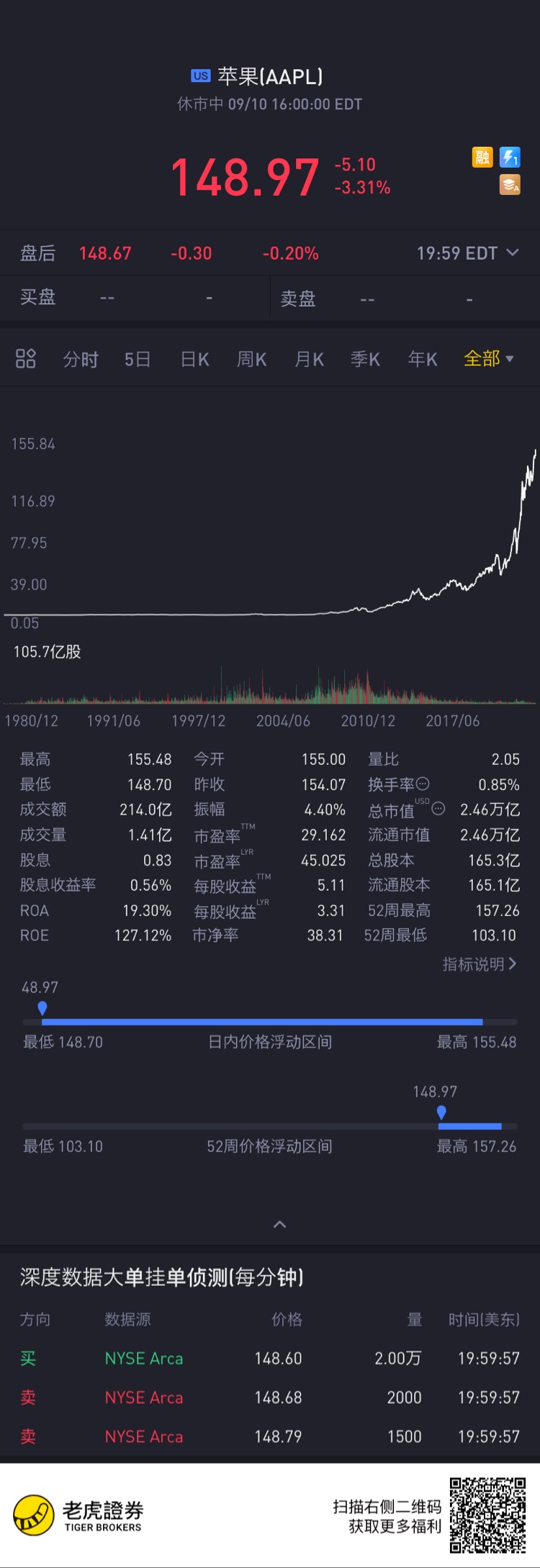This screenshot has width=540, height=1568.
Task: Collapse the stats panel with the up chevron
Action: click(280, 1224)
